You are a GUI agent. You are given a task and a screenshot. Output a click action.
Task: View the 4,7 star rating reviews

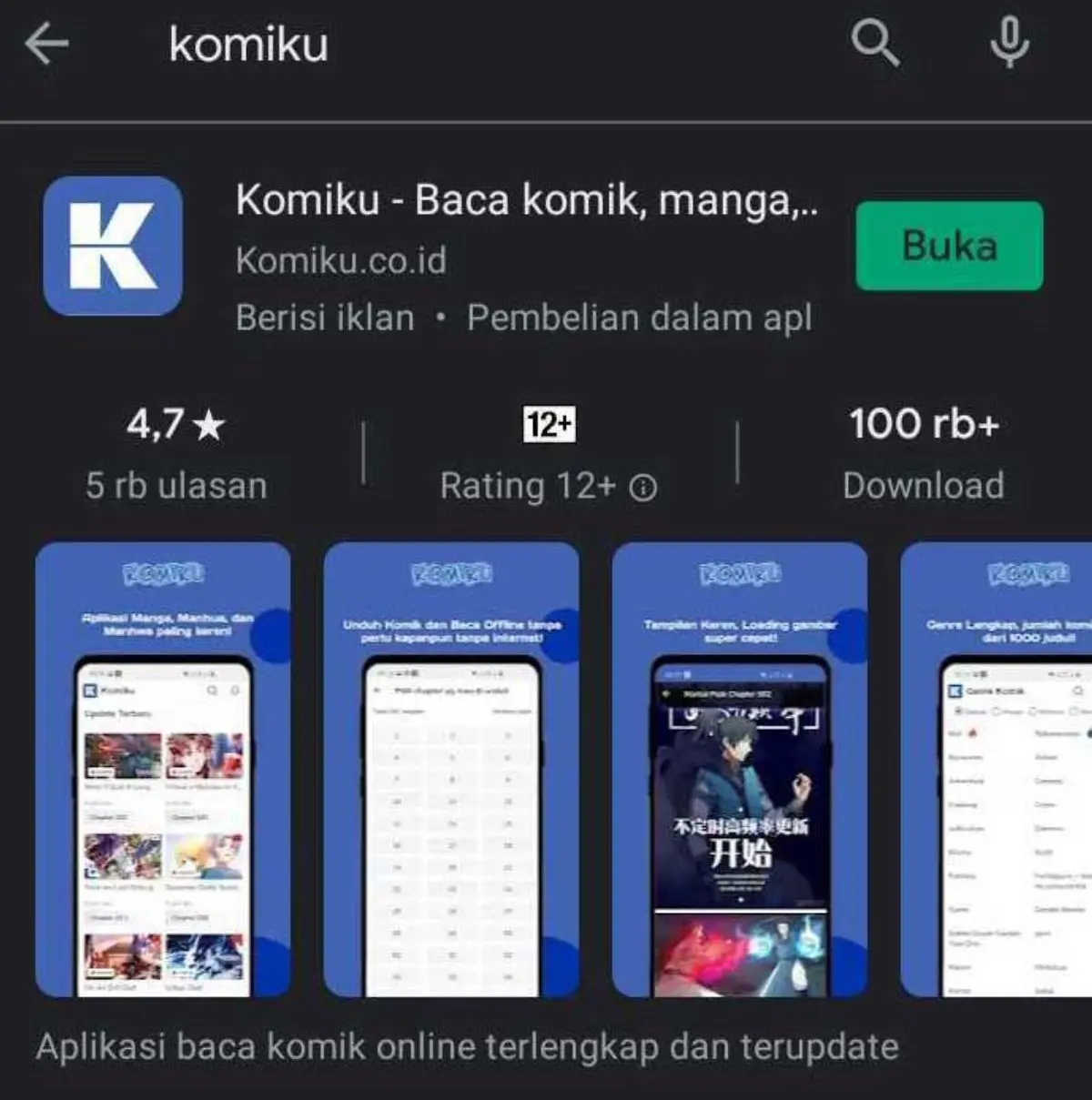point(176,453)
